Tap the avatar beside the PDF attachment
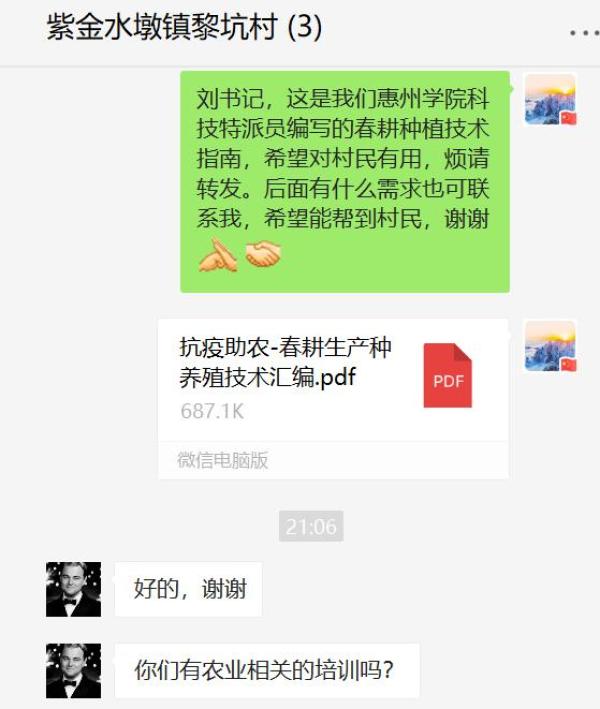Image resolution: width=600 pixels, height=709 pixels. [x=550, y=346]
